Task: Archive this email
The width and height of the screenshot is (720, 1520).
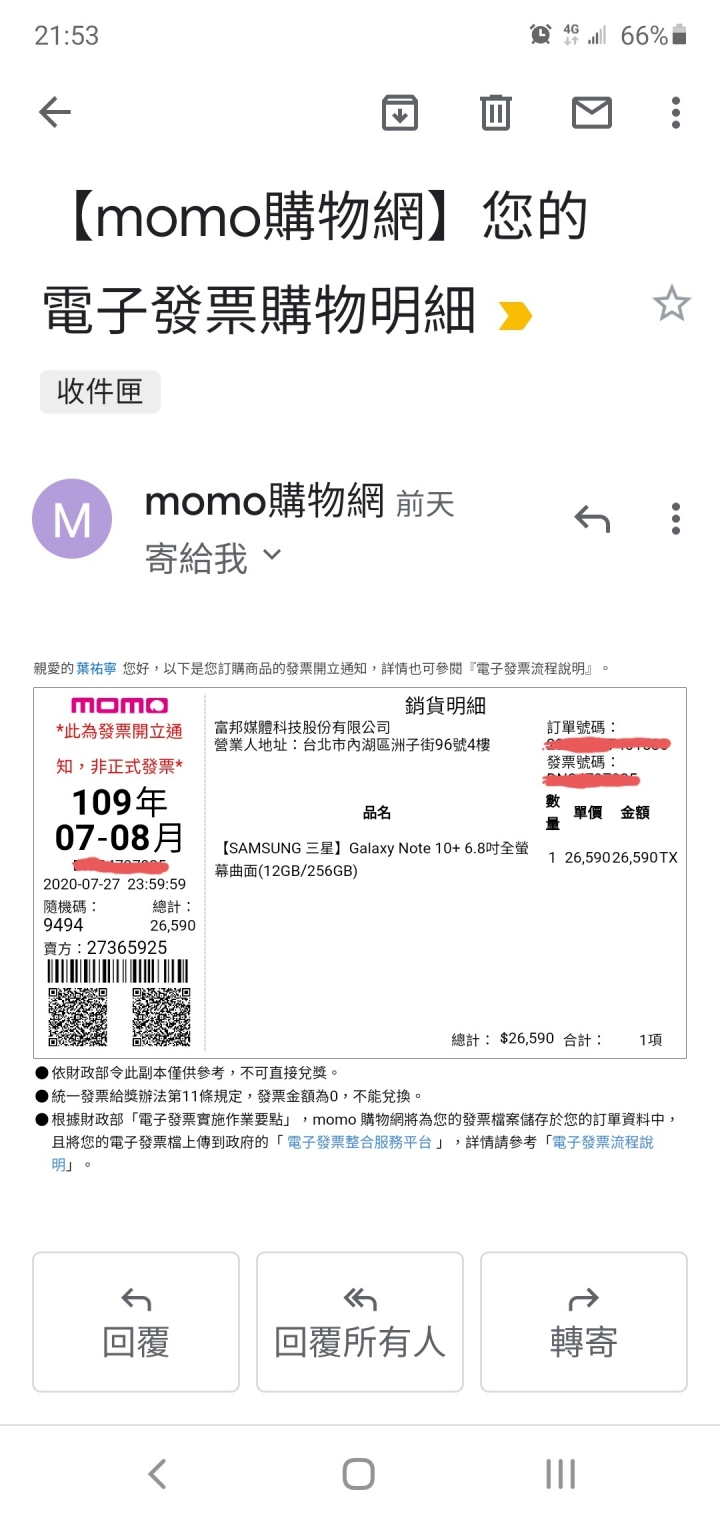Action: pos(400,112)
